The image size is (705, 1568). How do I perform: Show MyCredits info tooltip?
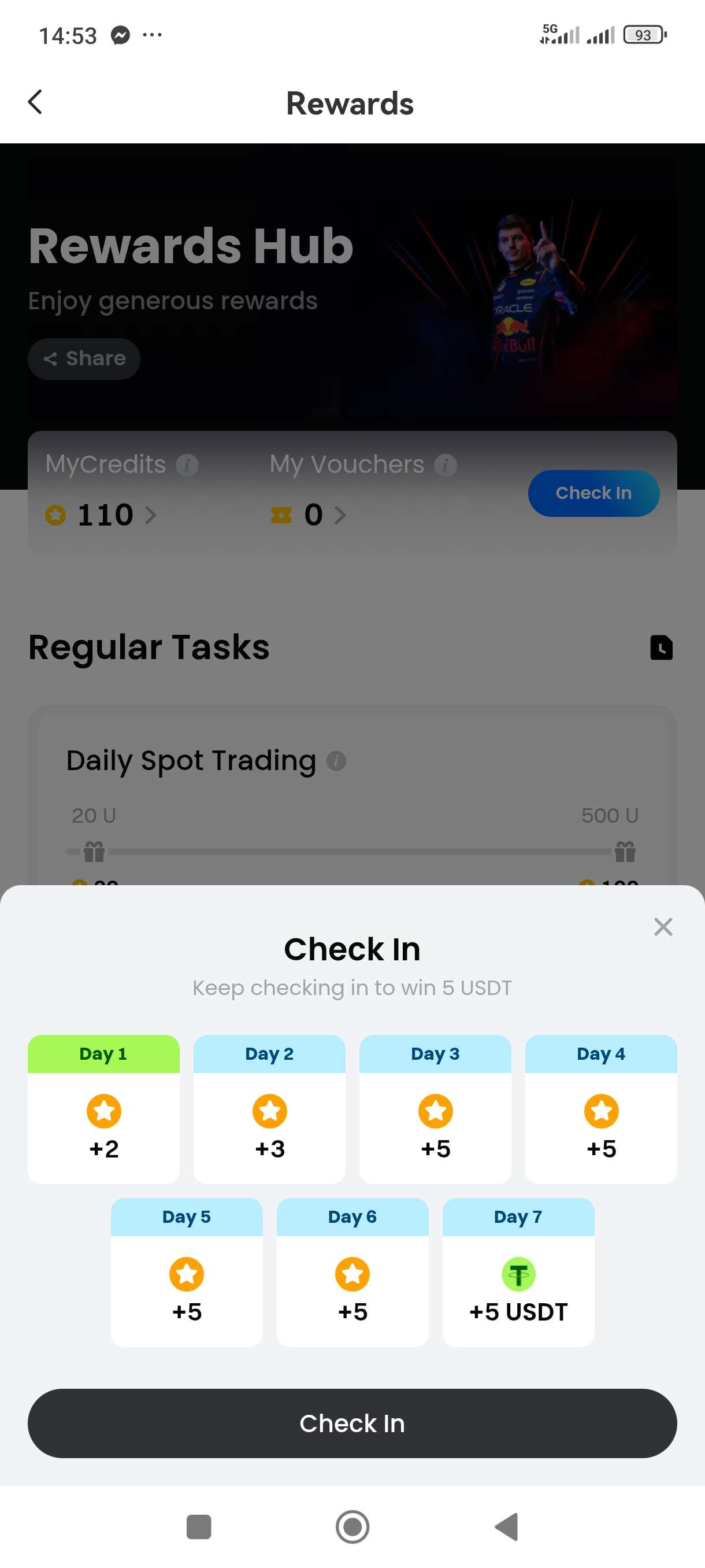pos(187,465)
